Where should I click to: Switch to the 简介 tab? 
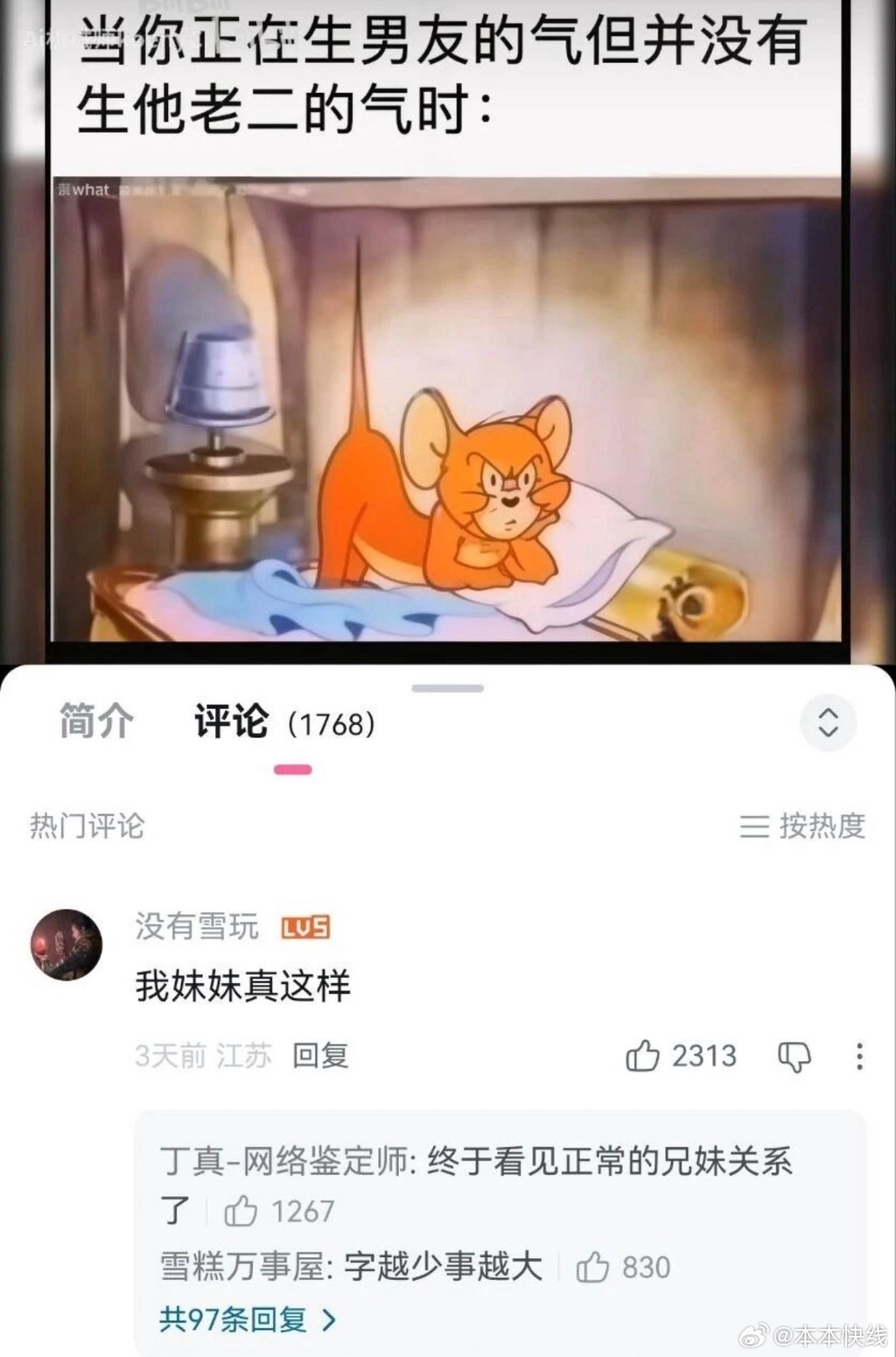coord(96,722)
